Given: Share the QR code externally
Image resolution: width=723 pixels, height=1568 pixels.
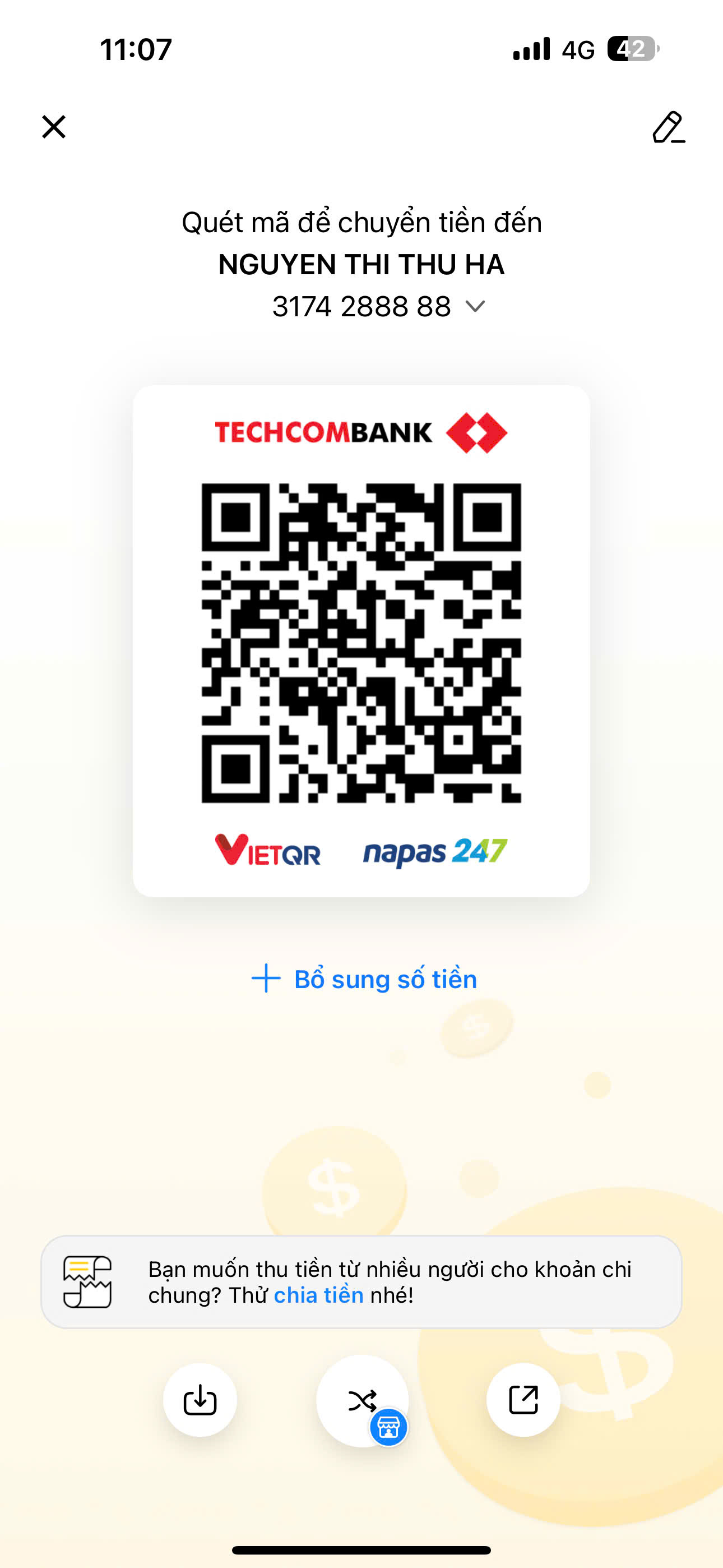Looking at the screenshot, I should tap(523, 1400).
